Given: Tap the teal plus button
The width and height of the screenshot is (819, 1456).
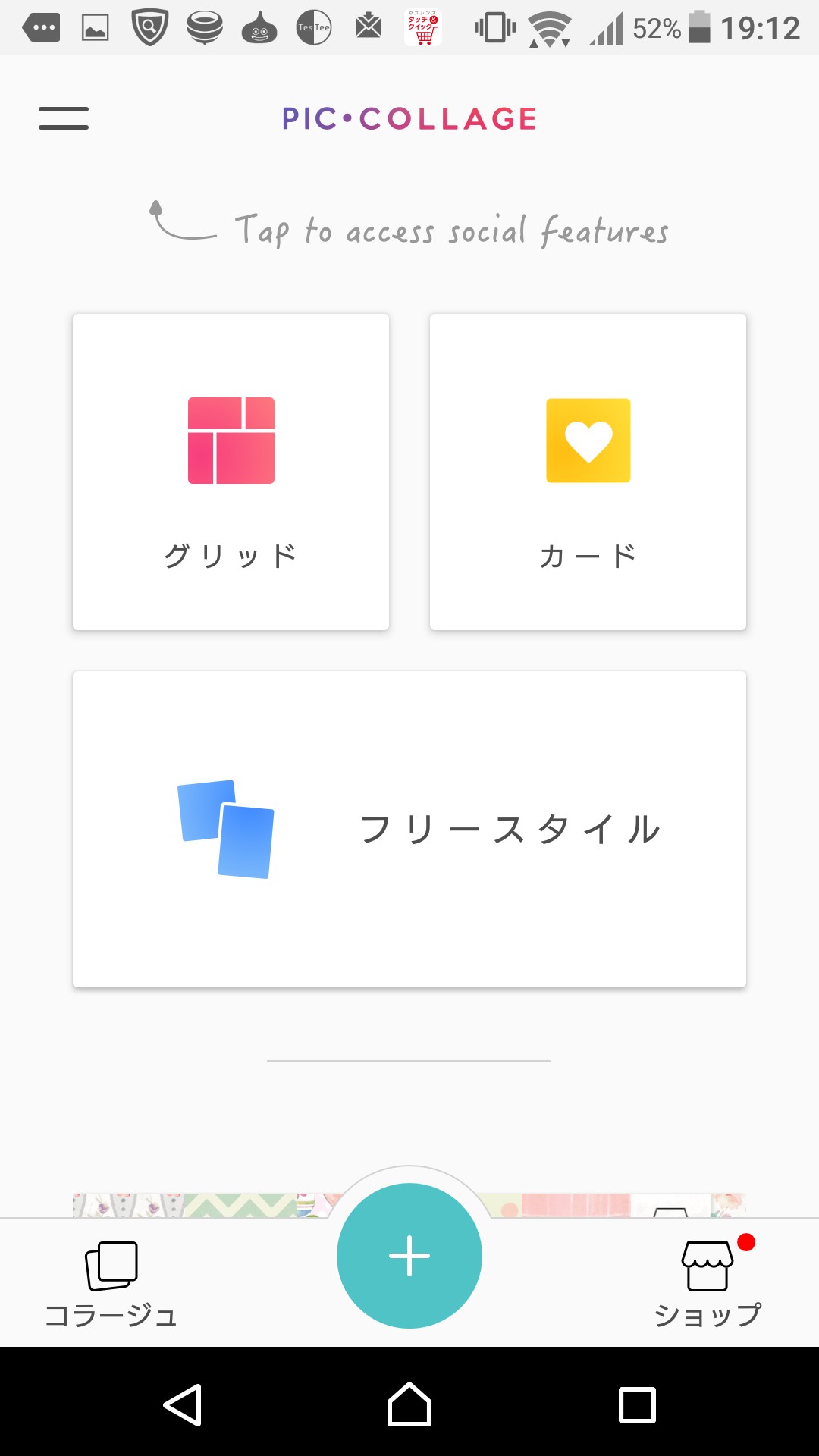Looking at the screenshot, I should [409, 1256].
